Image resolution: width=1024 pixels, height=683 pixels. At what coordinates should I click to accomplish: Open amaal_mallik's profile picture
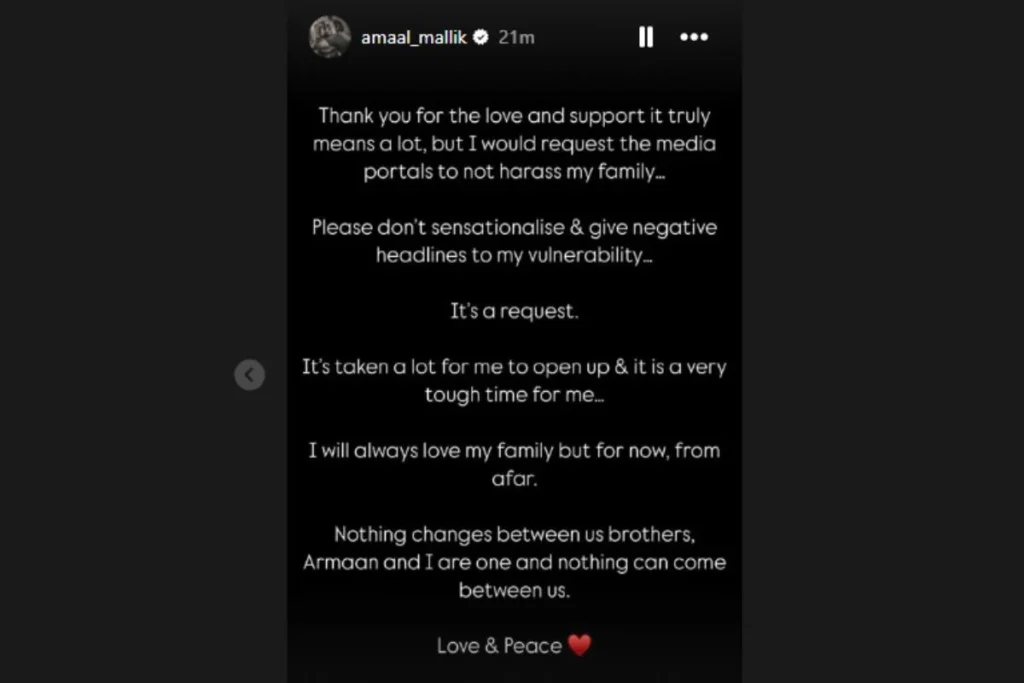coord(330,37)
